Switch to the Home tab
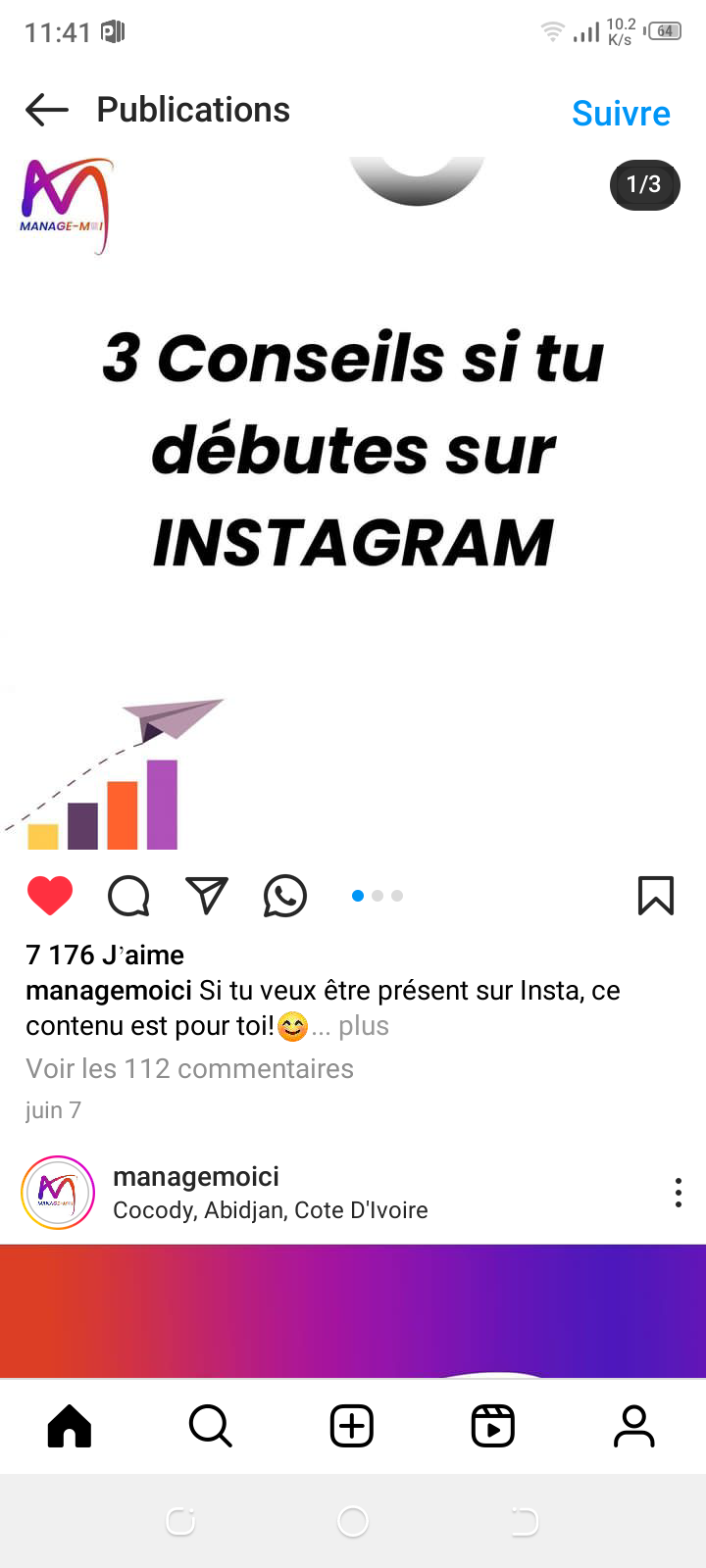 tap(70, 1426)
